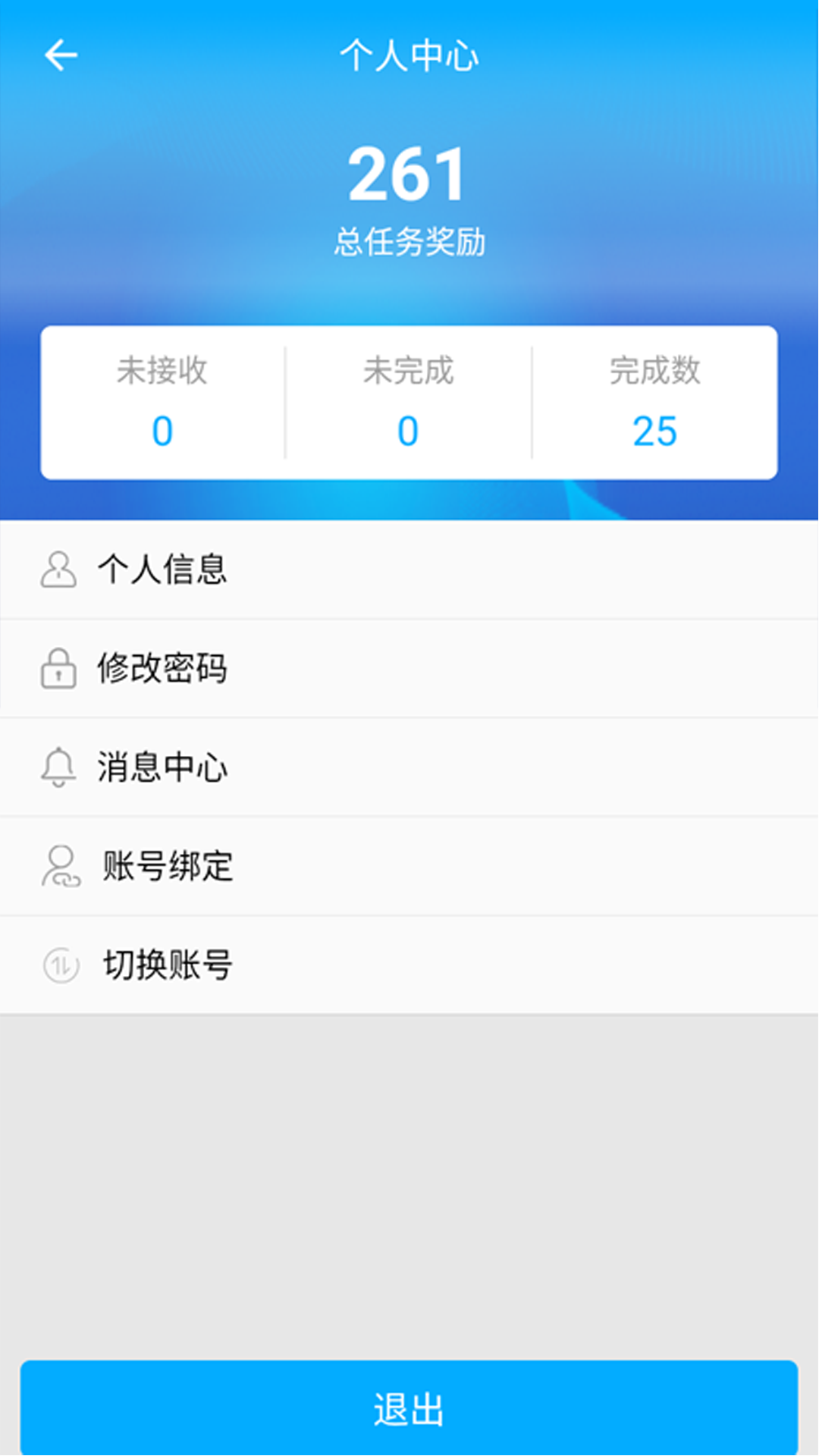
Task: Click the back arrow in the header
Action: pyautogui.click(x=61, y=53)
